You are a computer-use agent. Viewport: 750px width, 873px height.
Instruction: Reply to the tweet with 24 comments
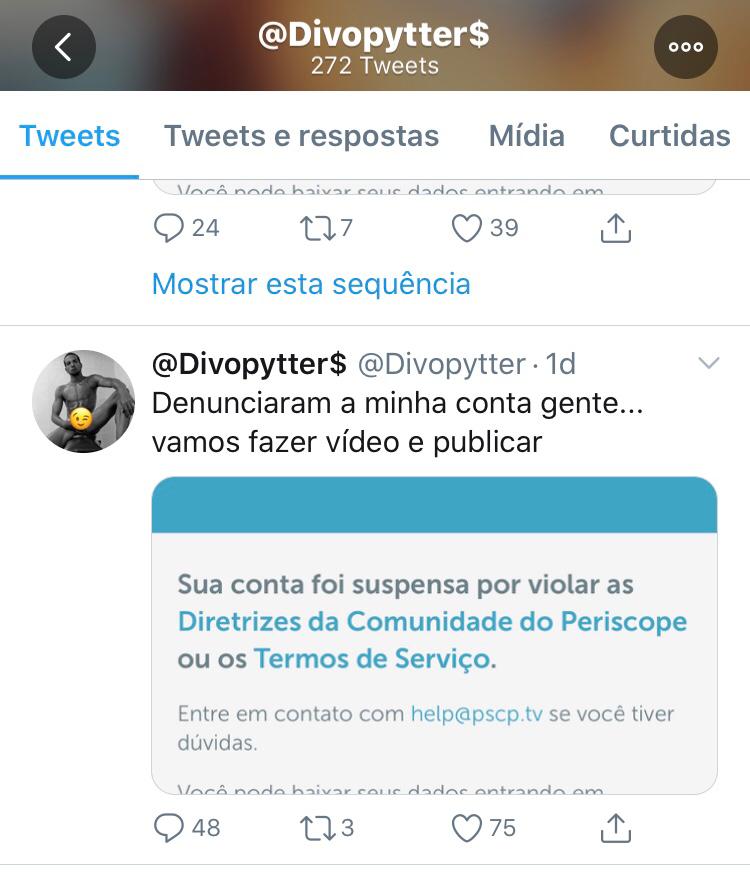(169, 229)
